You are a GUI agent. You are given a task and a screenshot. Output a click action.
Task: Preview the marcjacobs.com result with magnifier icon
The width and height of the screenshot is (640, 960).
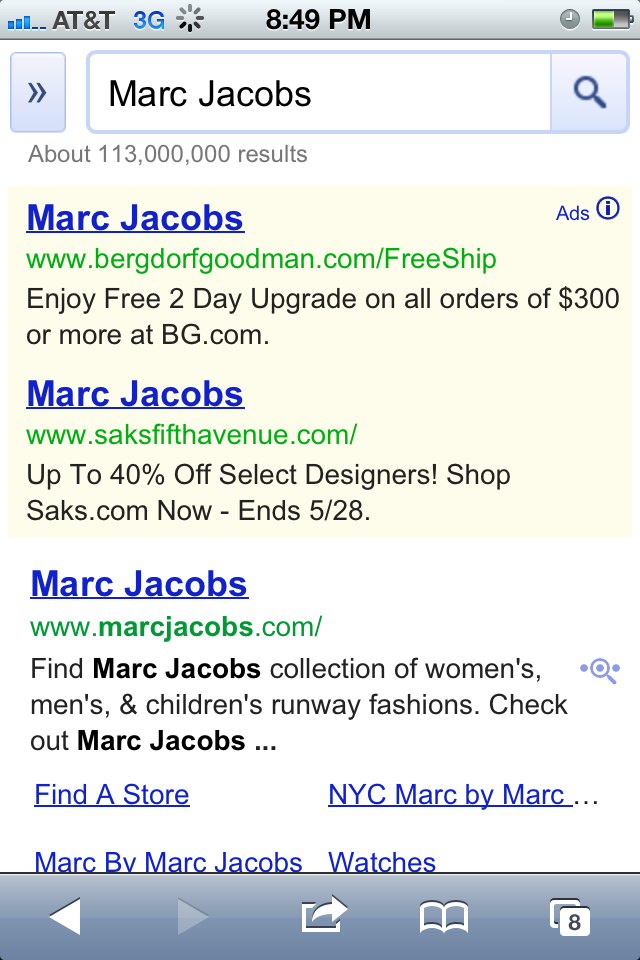click(600, 670)
